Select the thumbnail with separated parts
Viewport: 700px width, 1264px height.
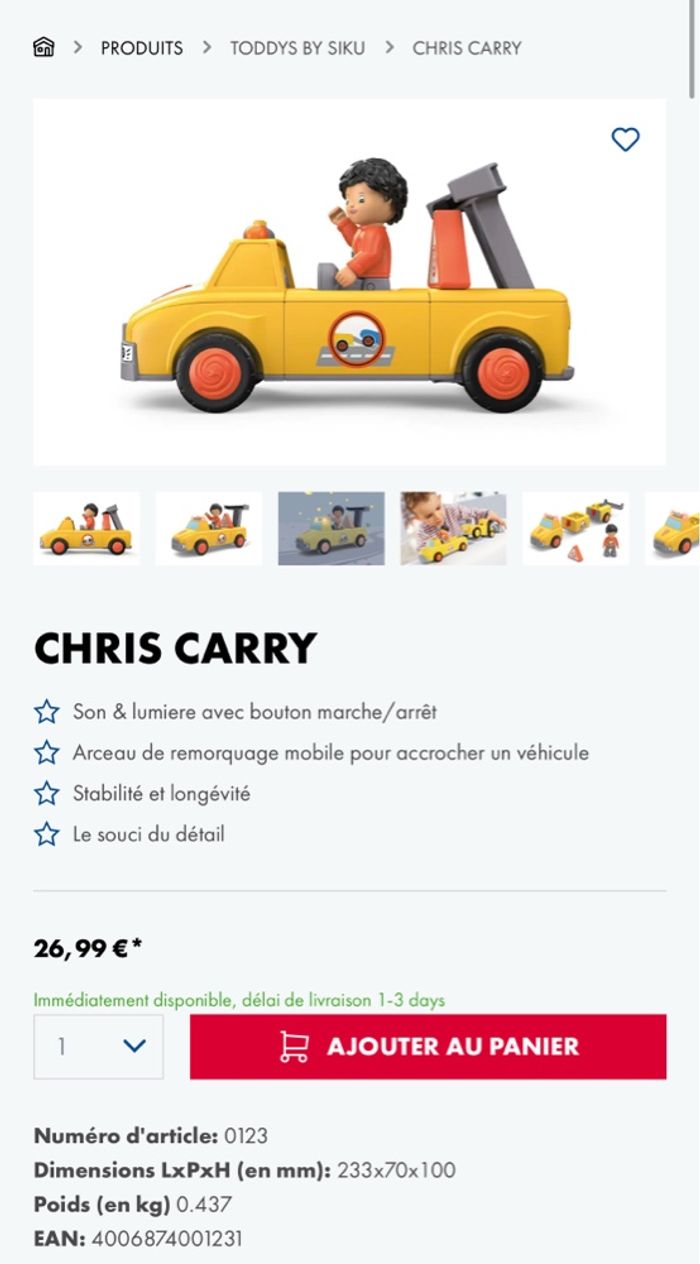click(575, 529)
